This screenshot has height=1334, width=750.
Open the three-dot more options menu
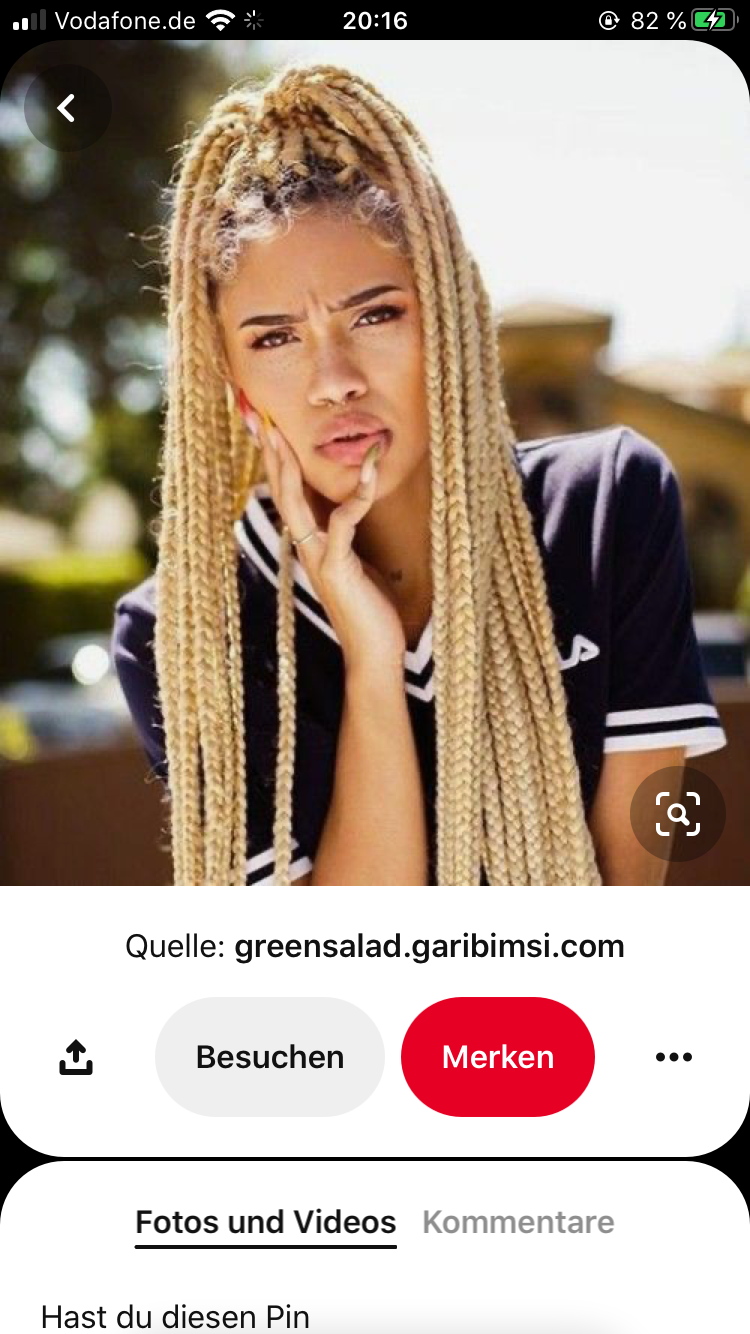point(673,1057)
